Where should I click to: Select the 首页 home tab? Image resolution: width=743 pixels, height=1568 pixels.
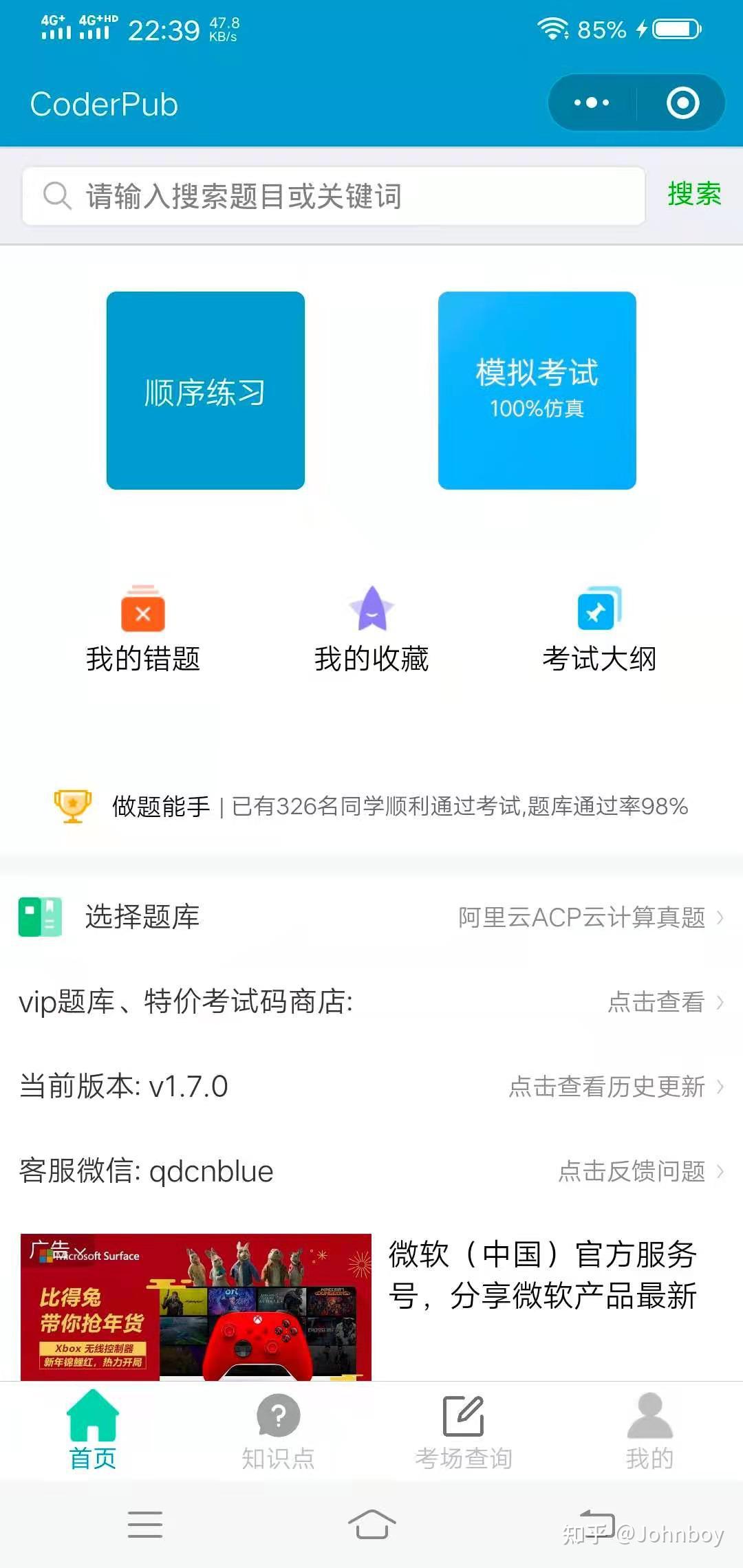93,1430
